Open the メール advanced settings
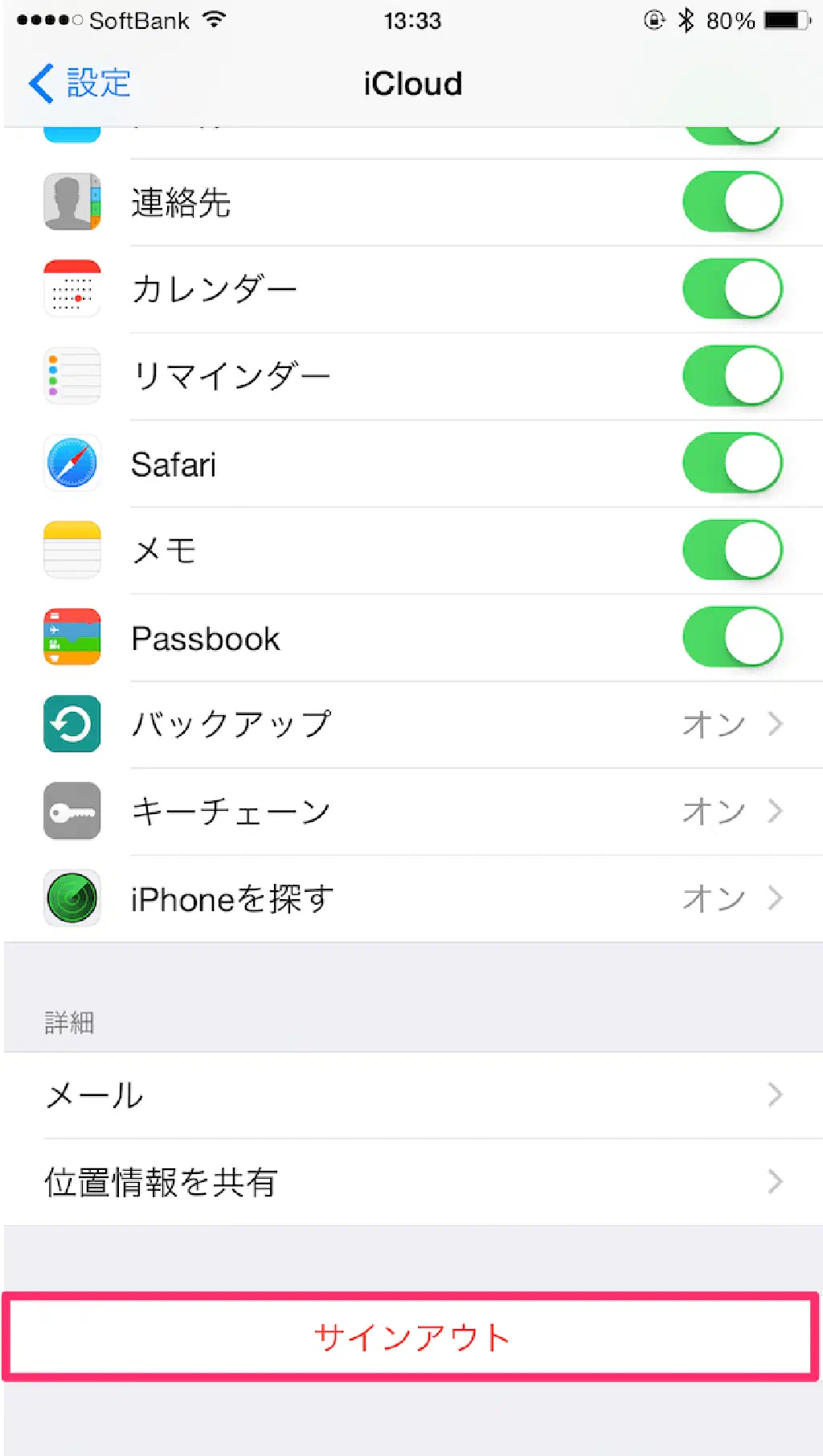Screen dimensions: 823x1456 413,1094
